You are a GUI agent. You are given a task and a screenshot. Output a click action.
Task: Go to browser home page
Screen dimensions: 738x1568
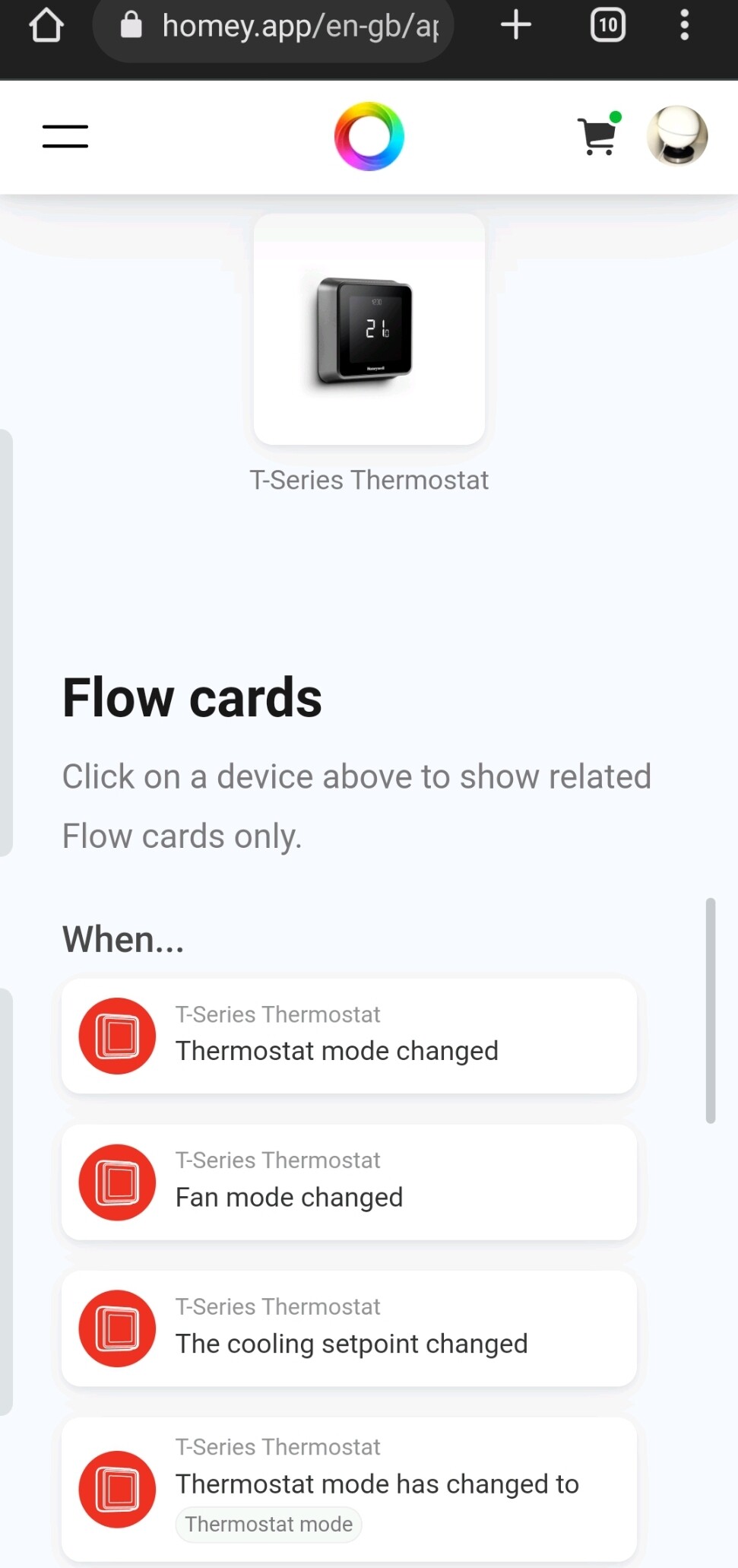(x=46, y=26)
